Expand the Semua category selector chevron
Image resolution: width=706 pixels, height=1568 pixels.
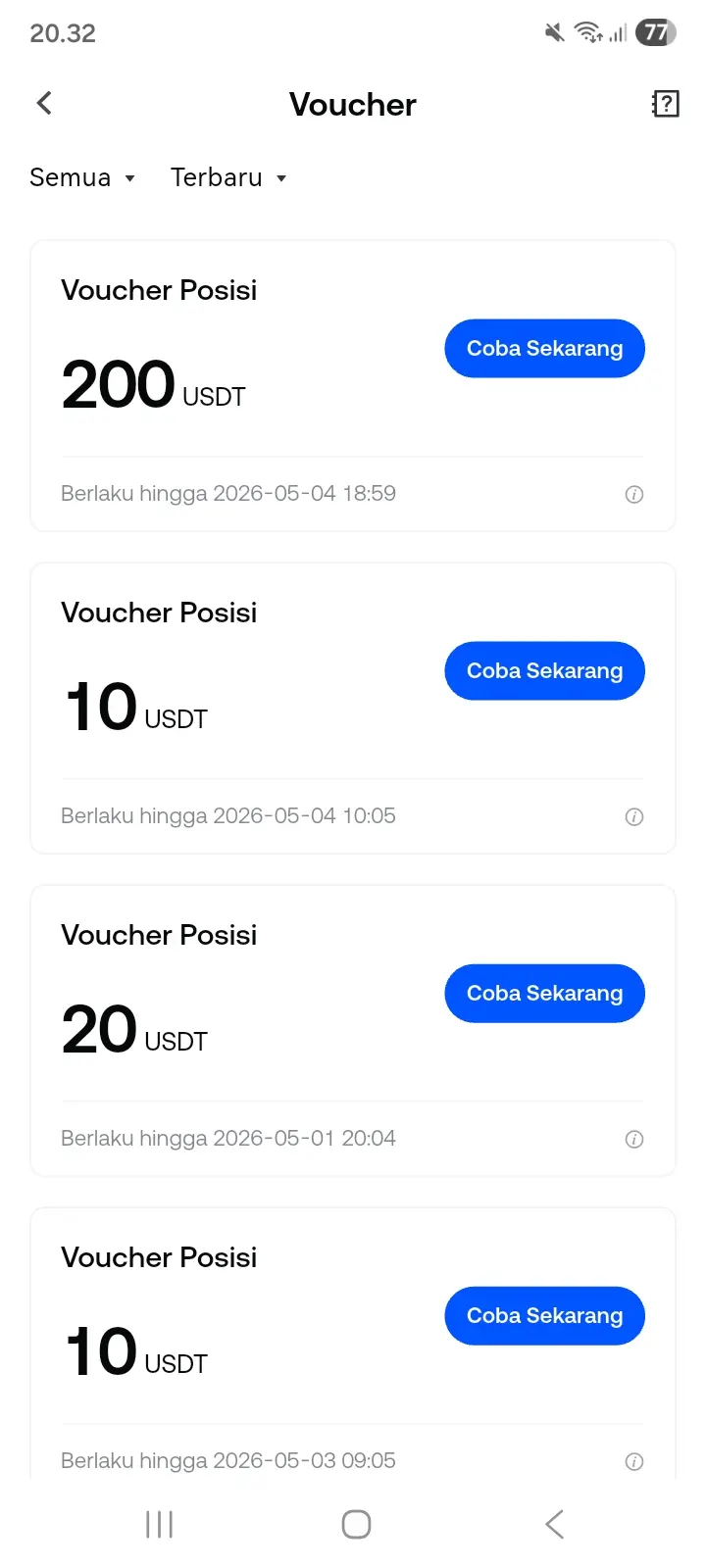point(132,179)
